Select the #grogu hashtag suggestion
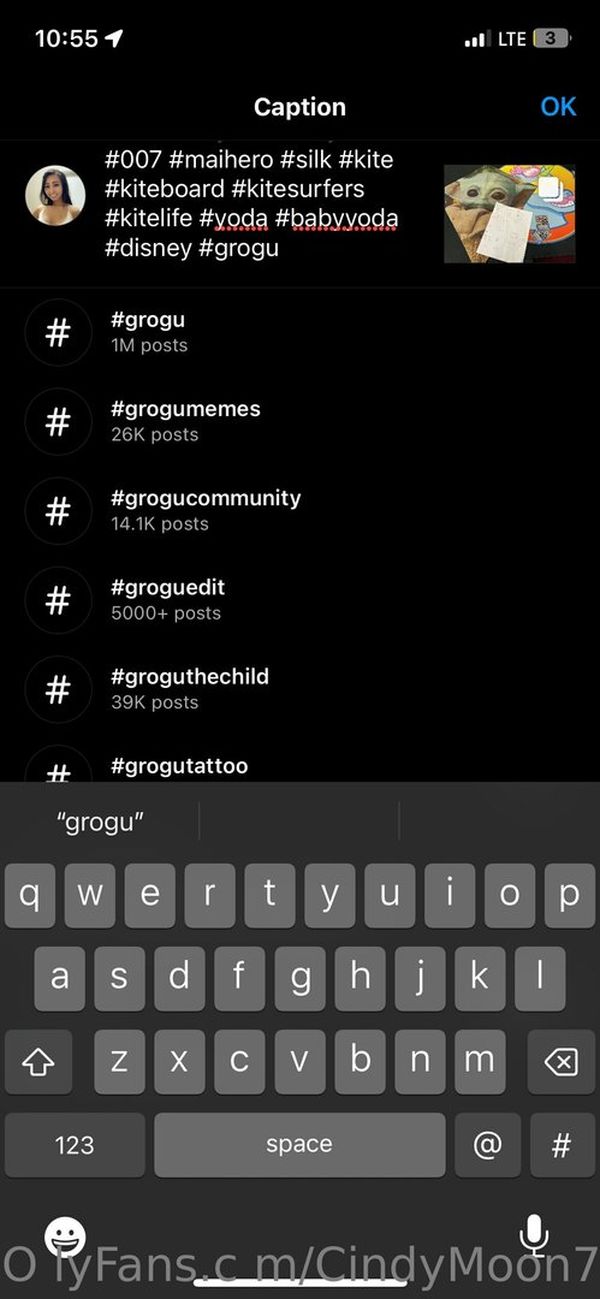 click(x=300, y=332)
